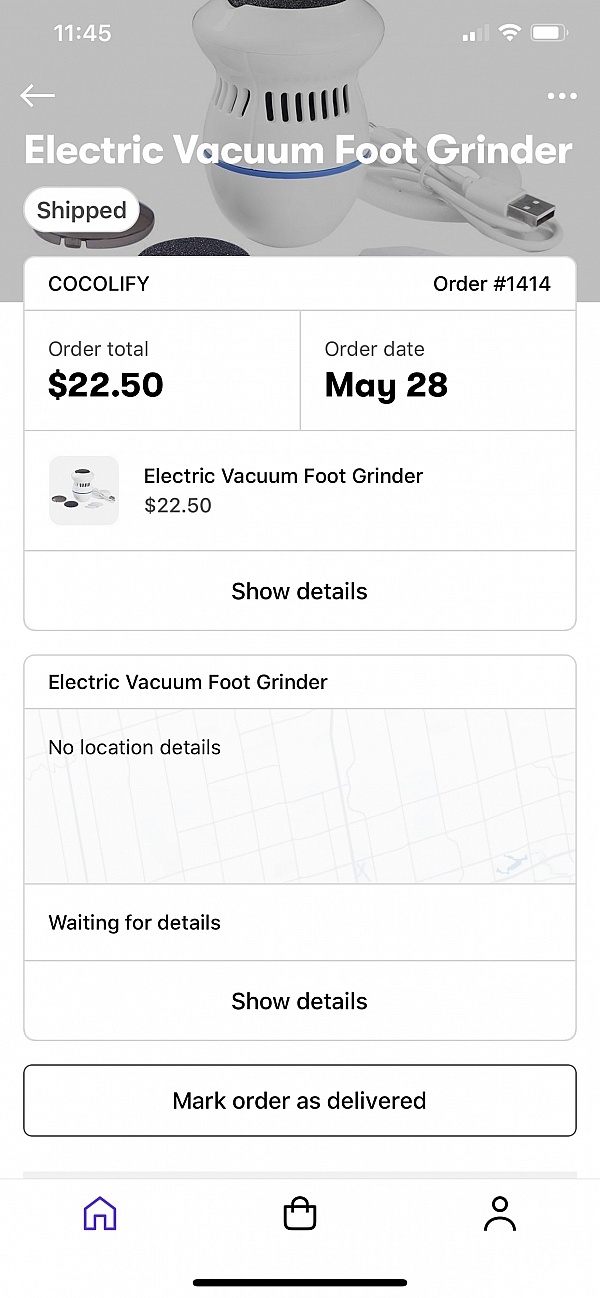Open the Electric Vacuum Foot Grinder item row

(300, 491)
